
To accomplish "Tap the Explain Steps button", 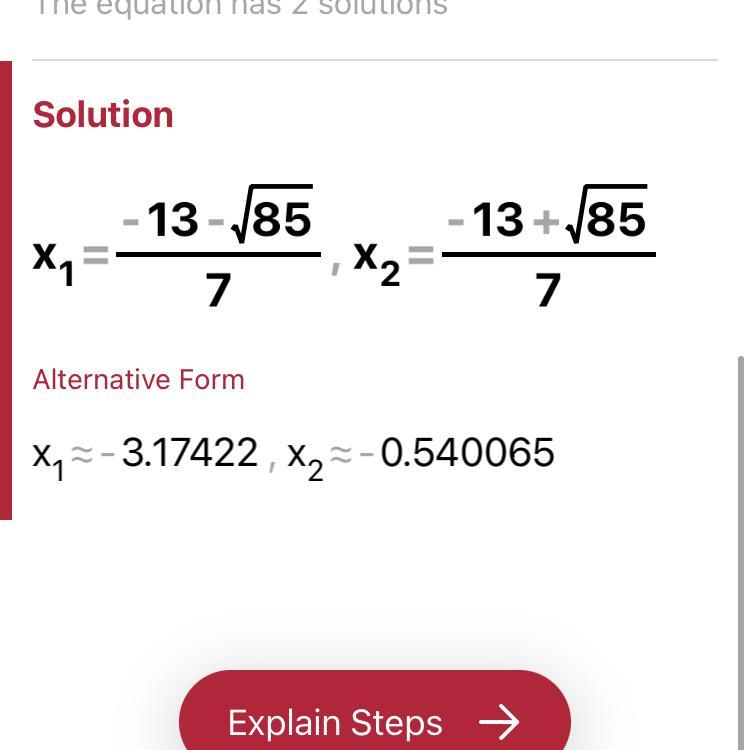I will (x=374, y=719).
